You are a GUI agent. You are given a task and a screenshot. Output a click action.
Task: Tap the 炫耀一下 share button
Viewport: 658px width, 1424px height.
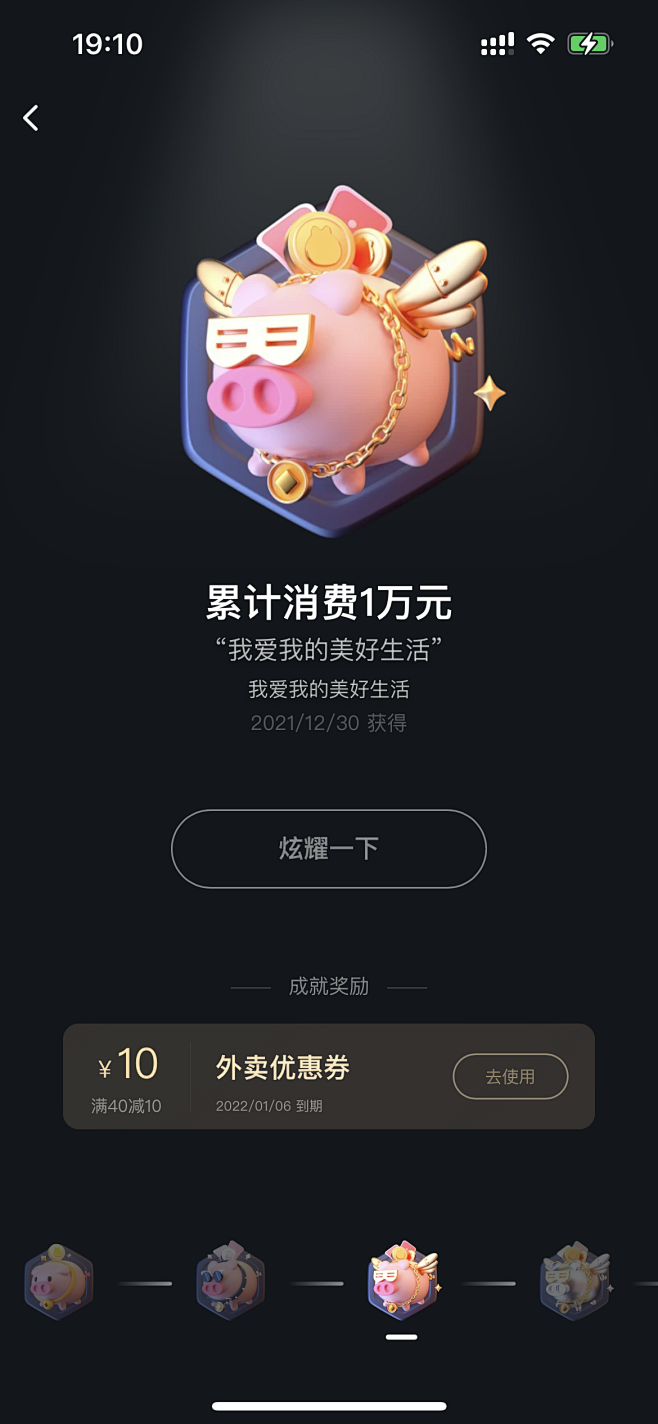tap(329, 849)
